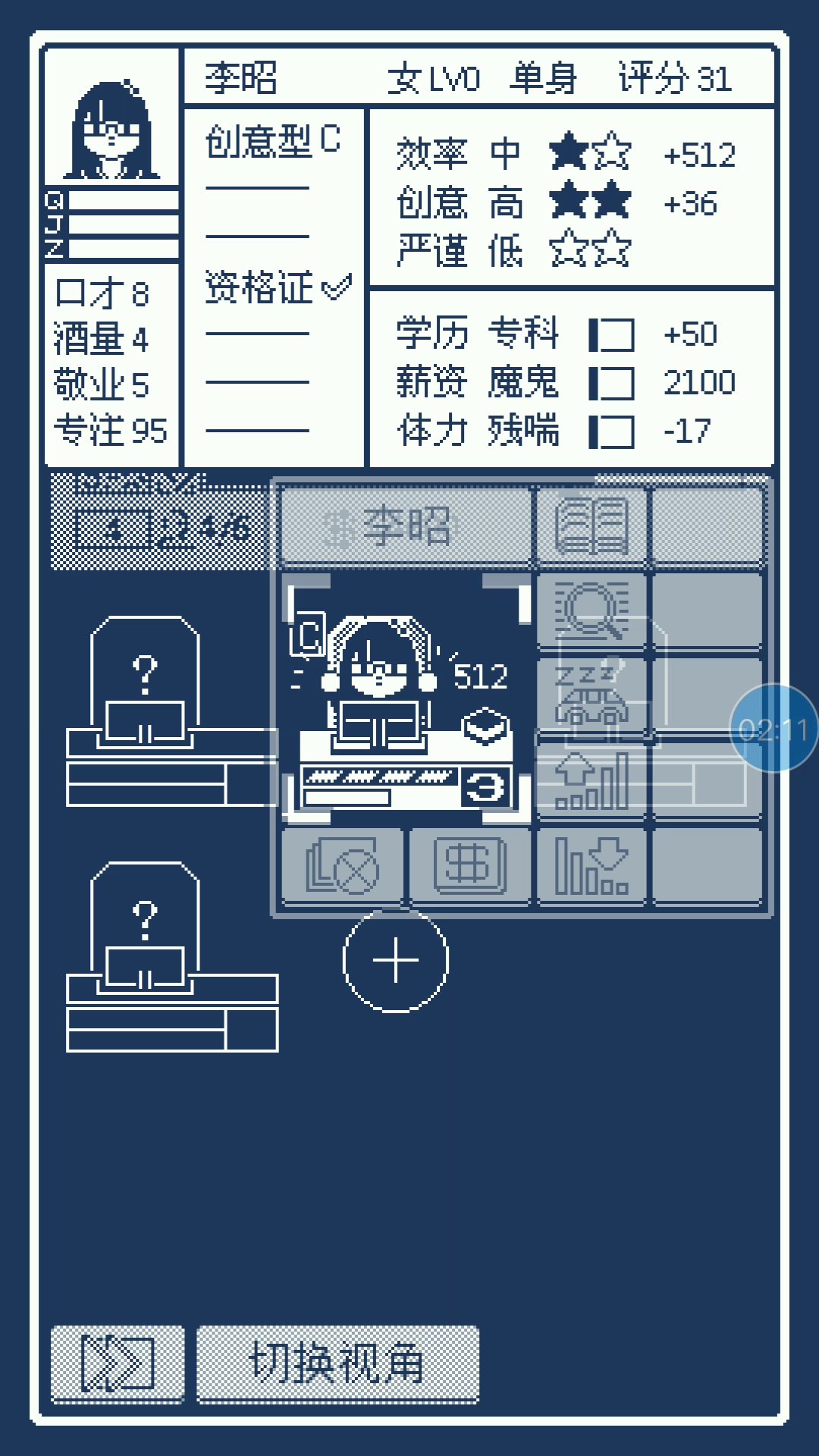Open the book icon in employee panel

coord(591,526)
